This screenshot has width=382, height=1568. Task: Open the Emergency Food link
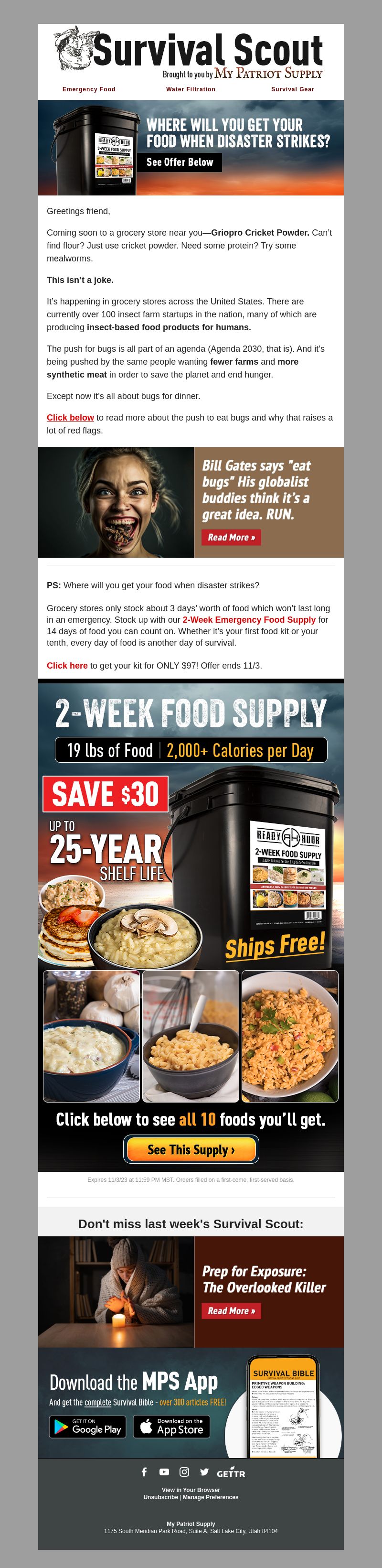point(89,89)
